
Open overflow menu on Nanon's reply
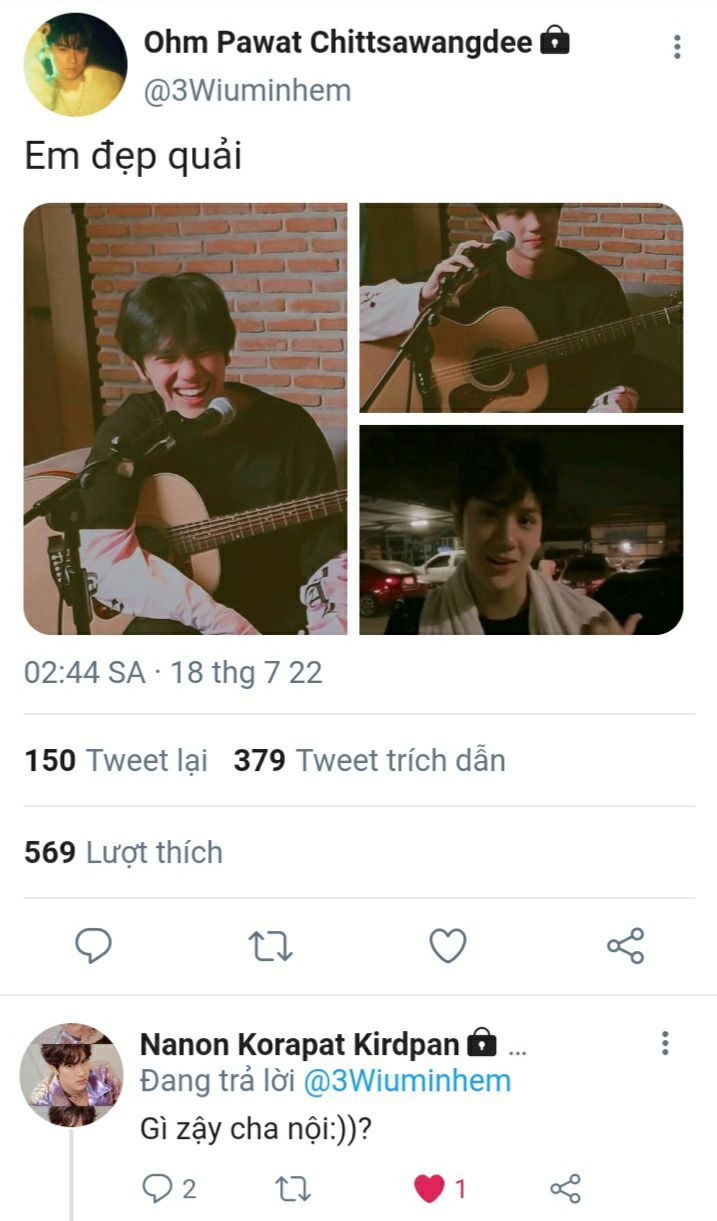coord(665,1044)
